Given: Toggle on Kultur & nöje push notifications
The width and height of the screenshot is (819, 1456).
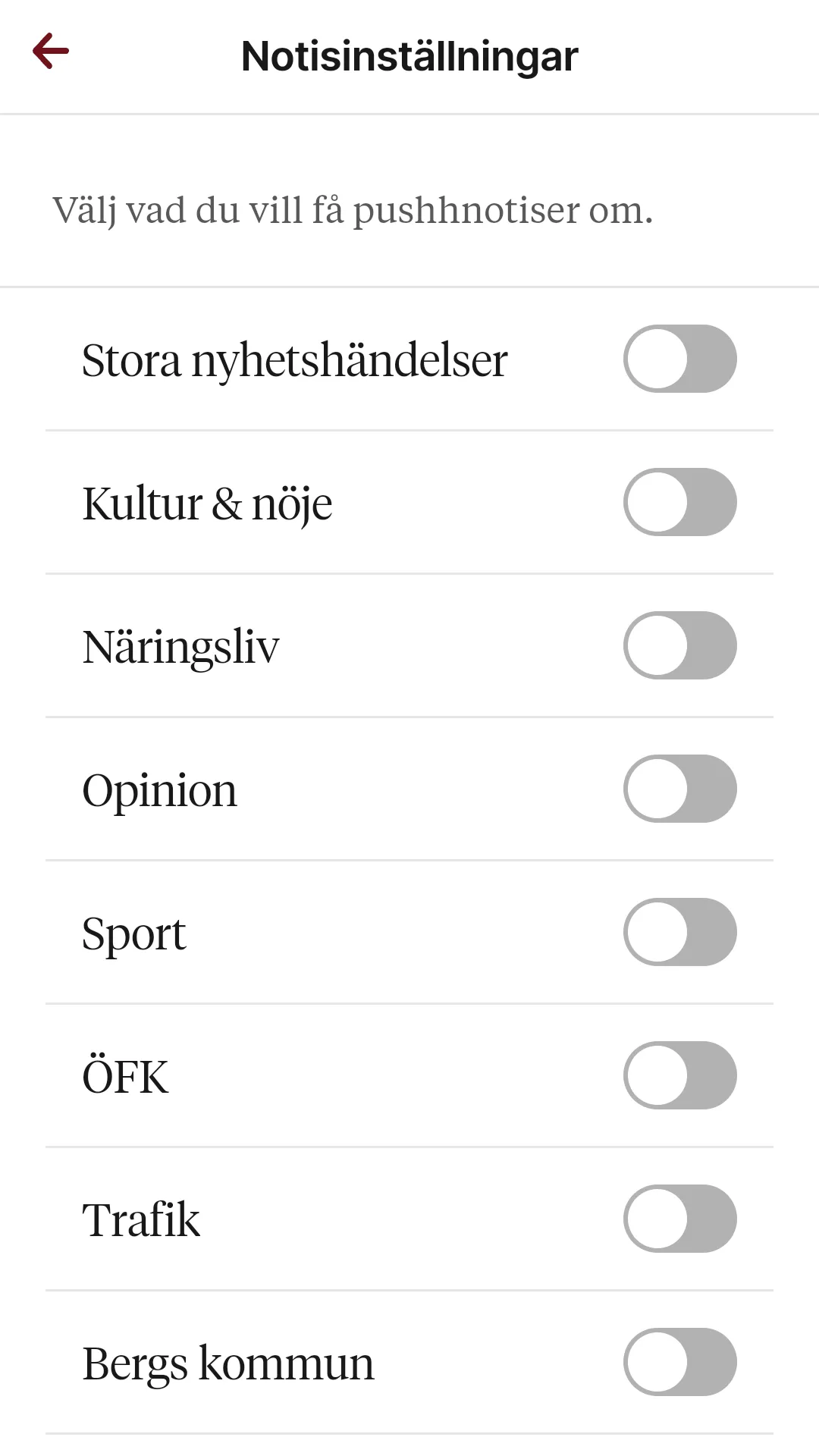Looking at the screenshot, I should coord(680,501).
